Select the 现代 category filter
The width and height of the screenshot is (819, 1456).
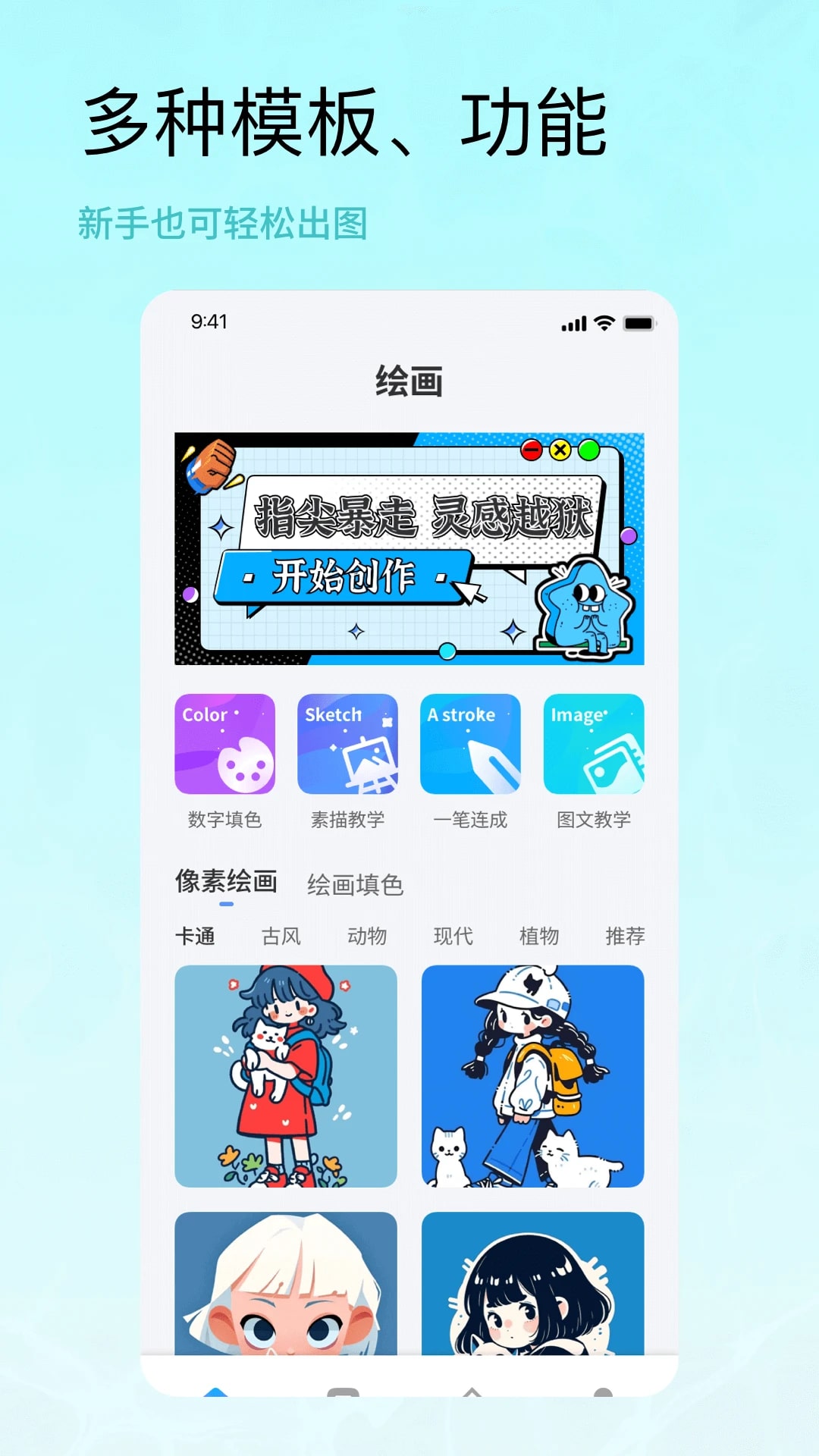click(453, 936)
